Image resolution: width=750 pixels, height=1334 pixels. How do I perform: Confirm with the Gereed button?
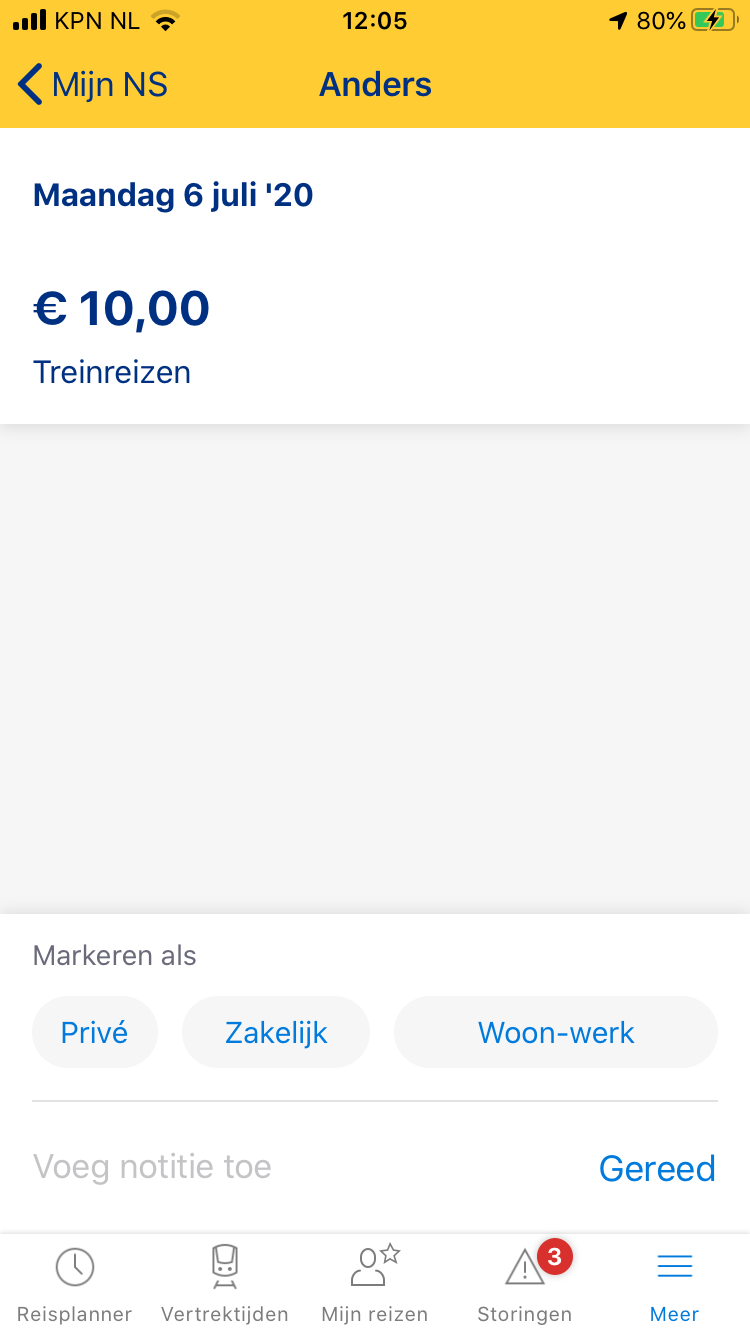pos(657,1168)
